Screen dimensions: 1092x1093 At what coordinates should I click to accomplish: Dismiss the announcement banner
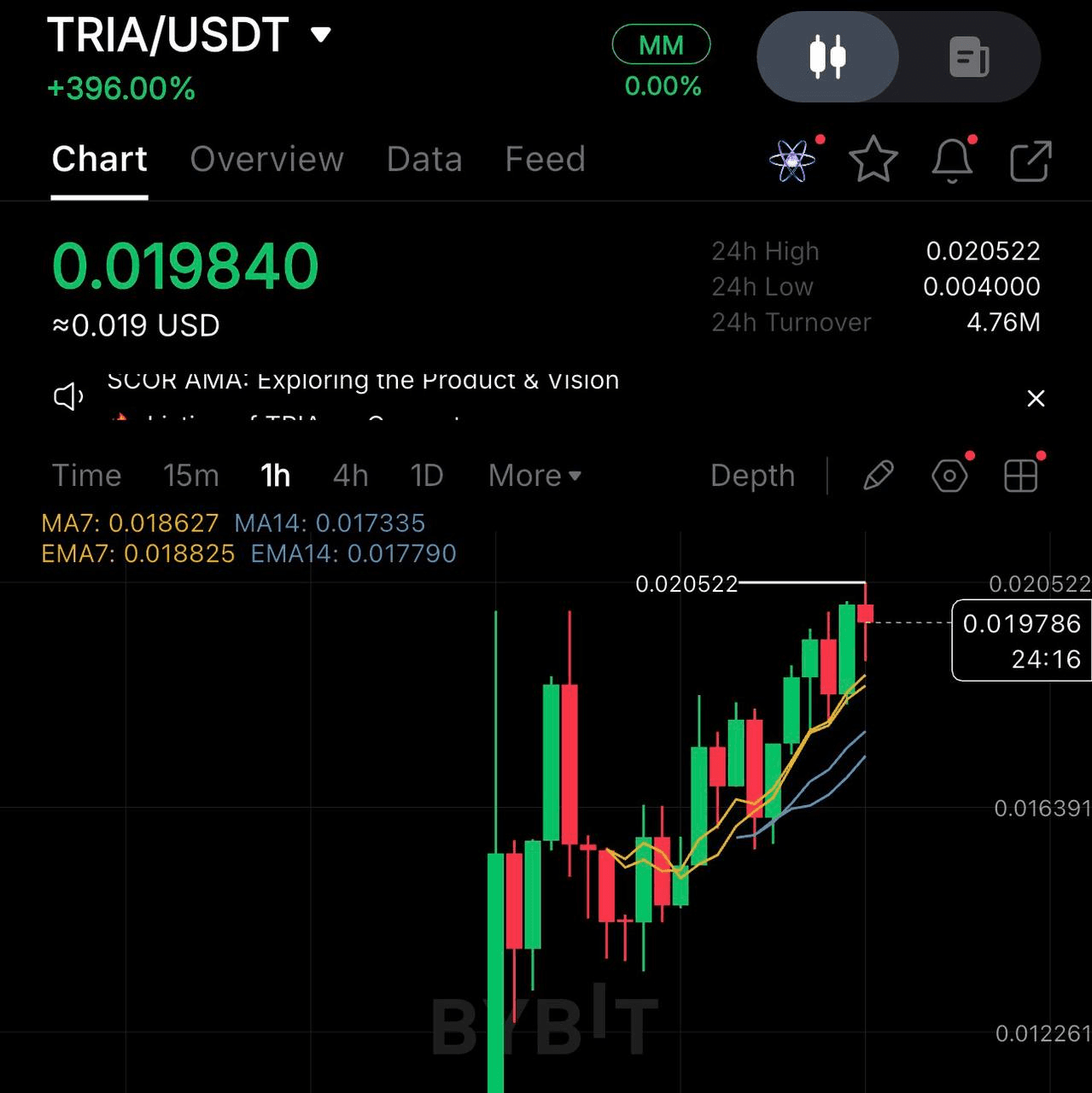pos(1036,398)
